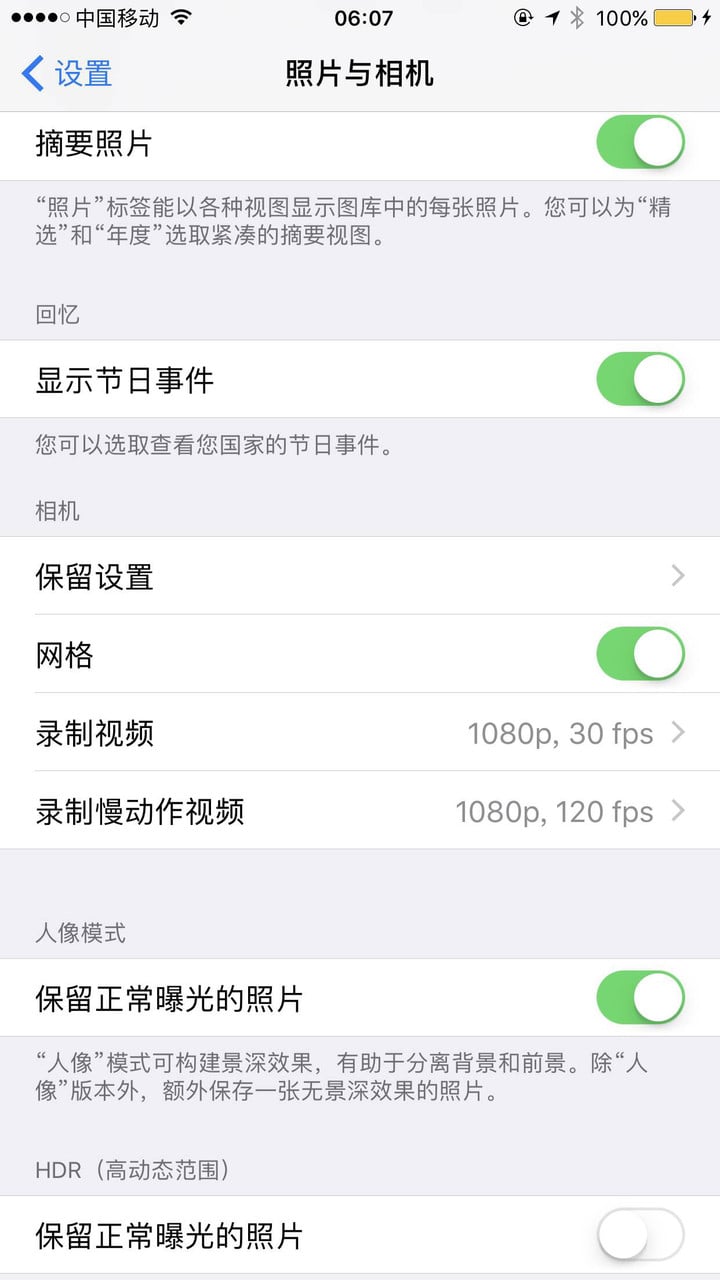Viewport: 720px width, 1280px height.
Task: Open 录制慢动作视频 settings
Action: [360, 810]
